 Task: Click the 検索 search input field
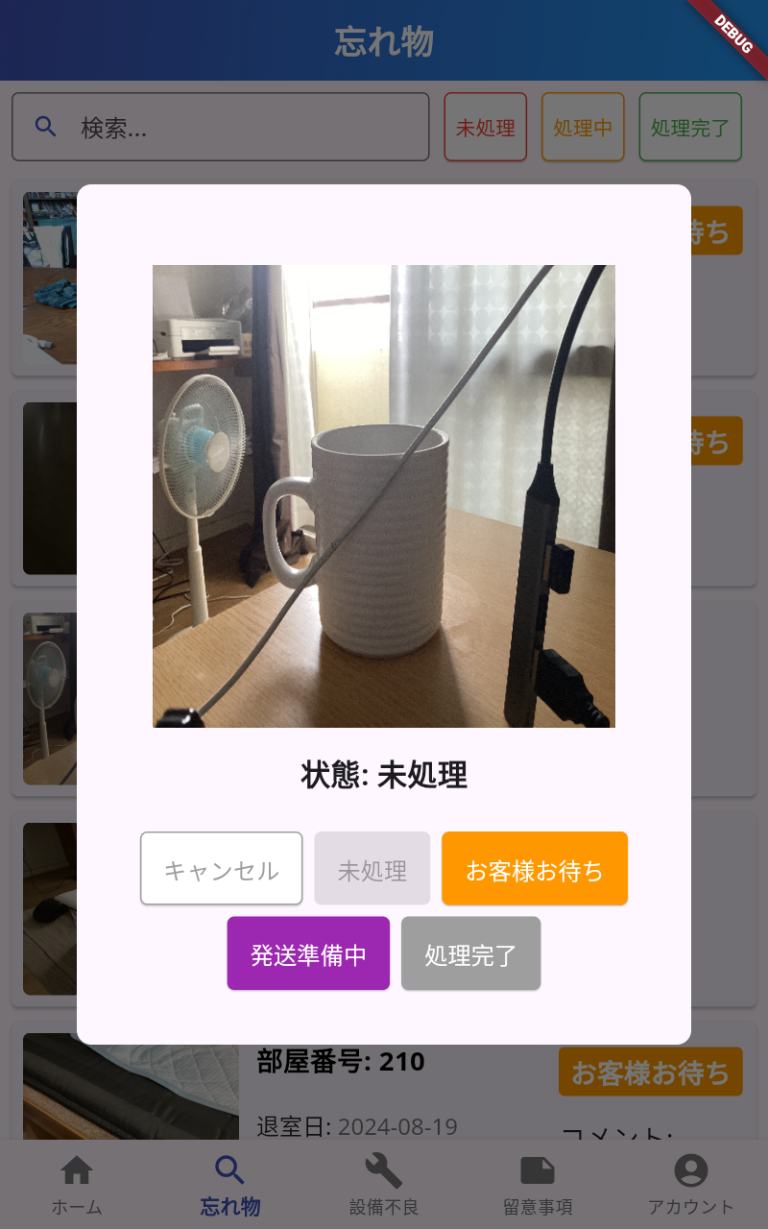pos(220,127)
